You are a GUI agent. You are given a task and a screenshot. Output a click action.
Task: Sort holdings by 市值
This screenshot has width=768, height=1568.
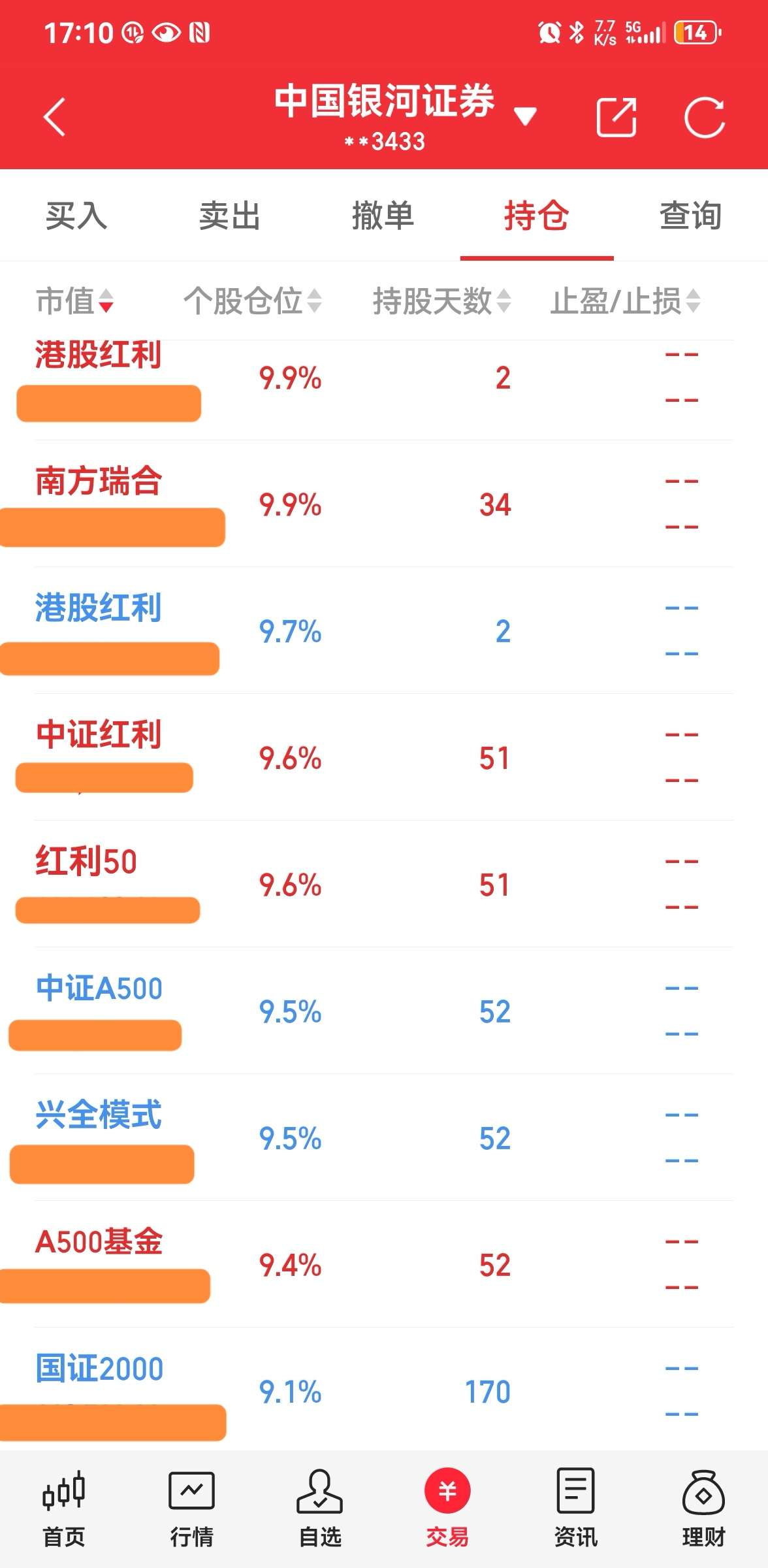pyautogui.click(x=75, y=301)
